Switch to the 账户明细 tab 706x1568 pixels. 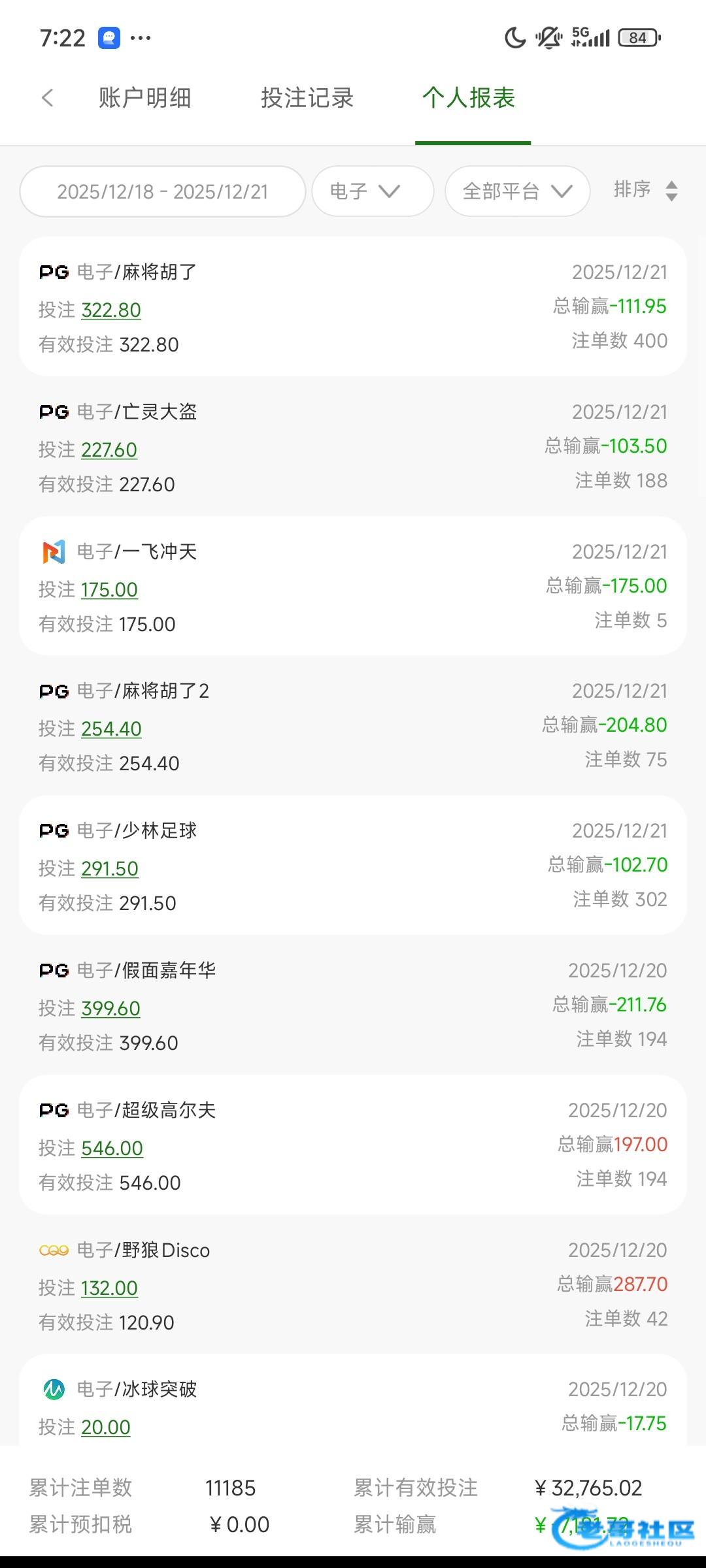tap(144, 98)
